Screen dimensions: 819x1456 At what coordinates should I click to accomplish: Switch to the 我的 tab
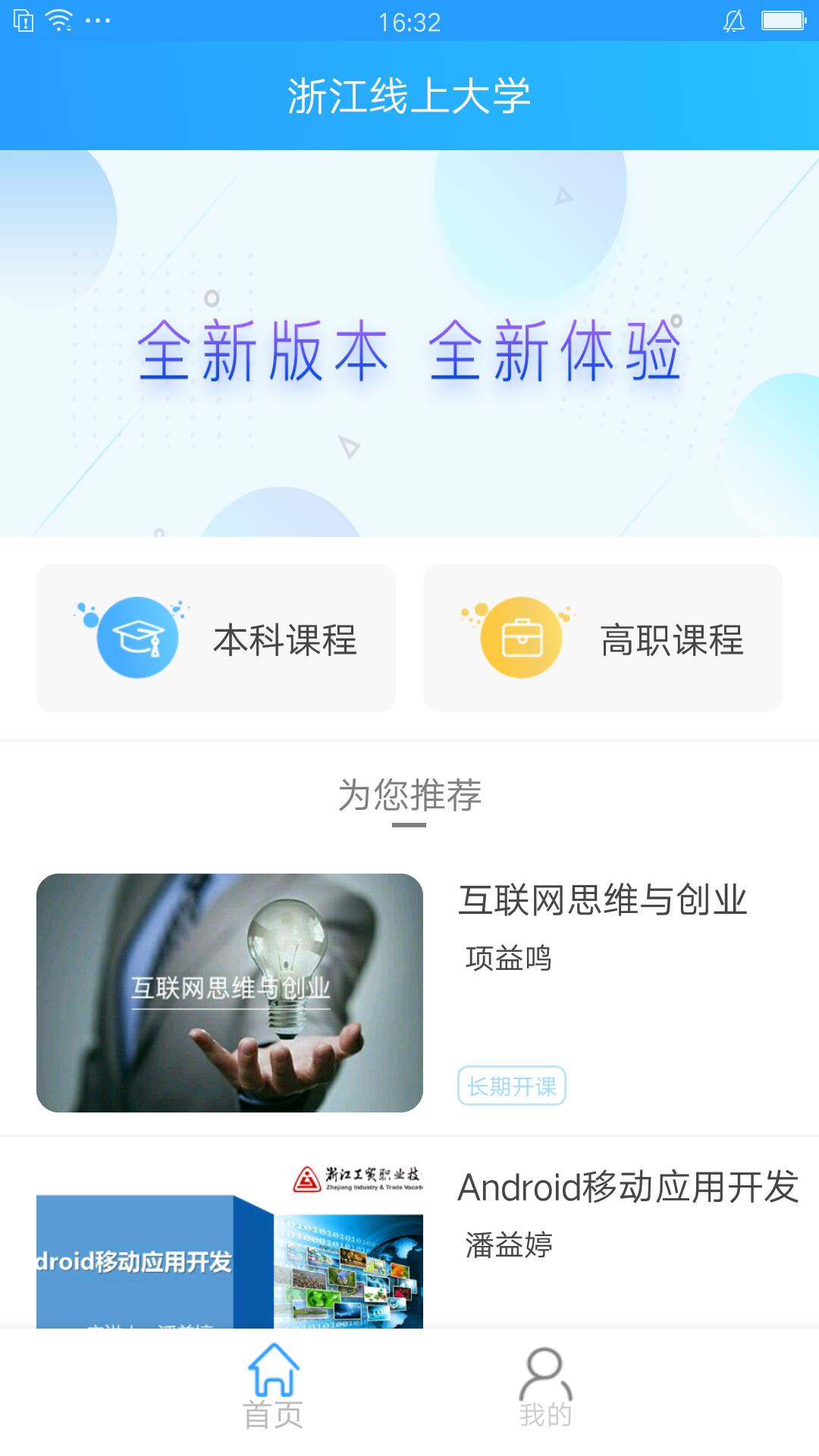545,1386
